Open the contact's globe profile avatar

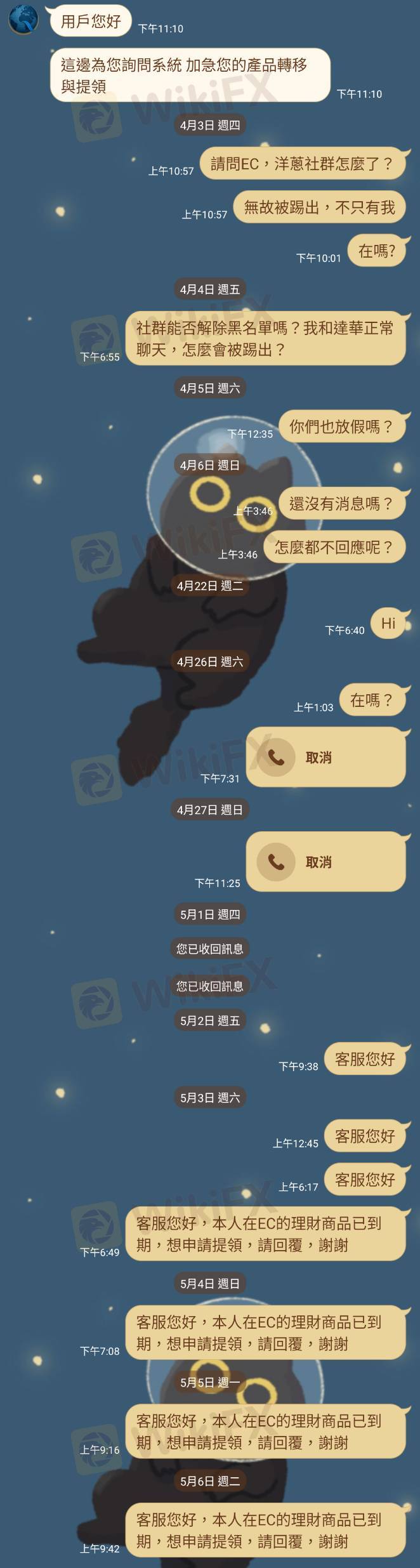pyautogui.click(x=23, y=19)
